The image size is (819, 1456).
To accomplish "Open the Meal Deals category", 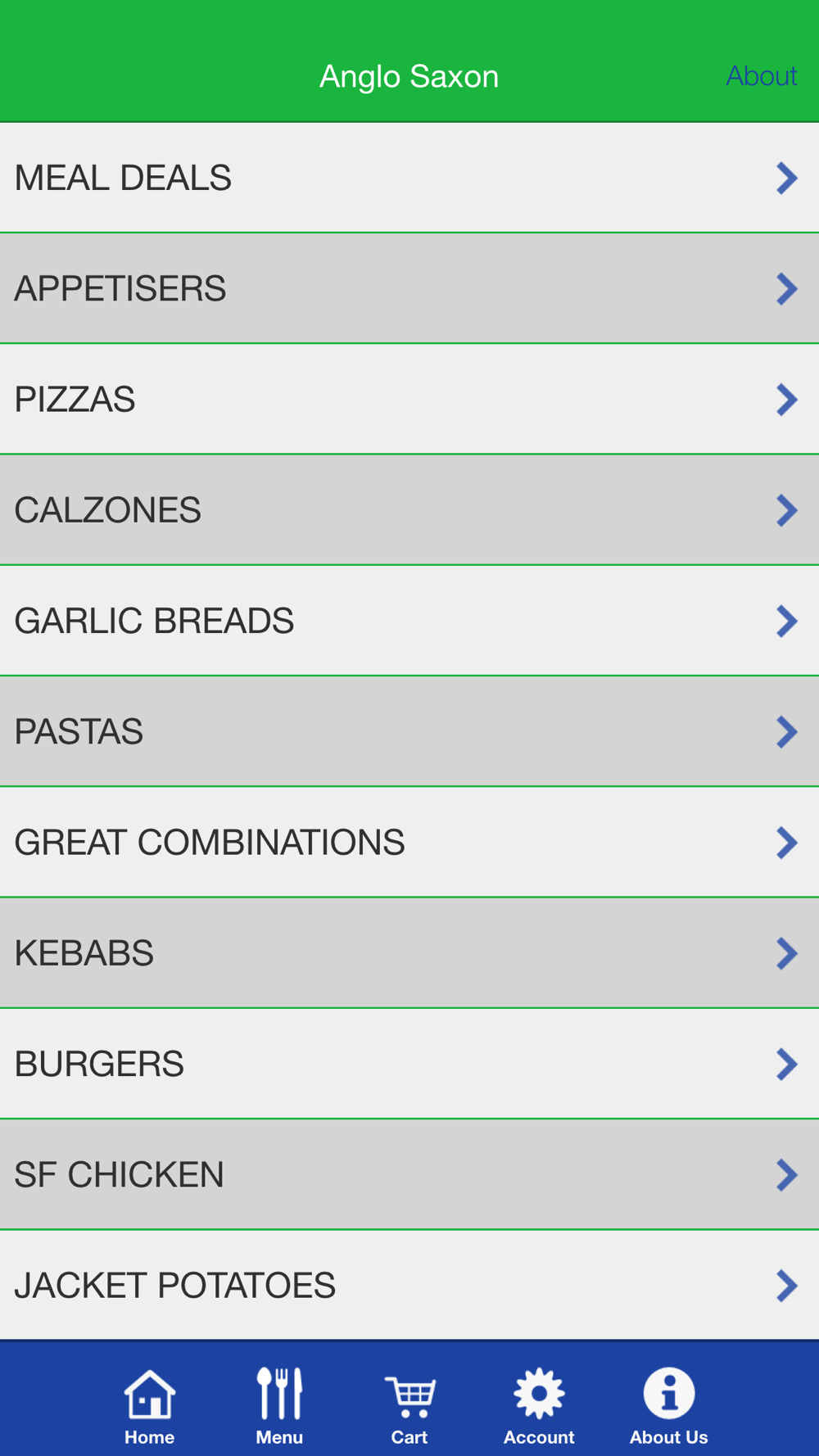I will pos(409,178).
